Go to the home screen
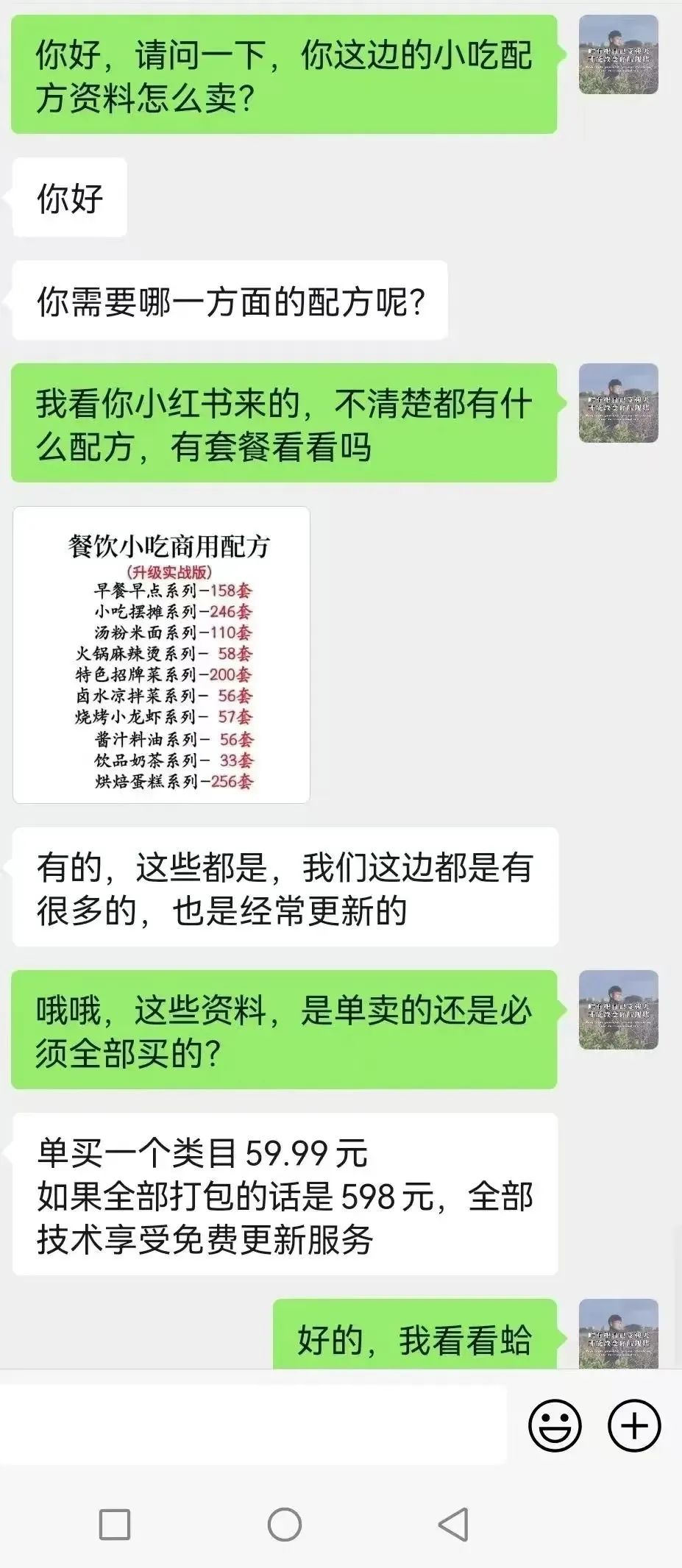The width and height of the screenshot is (682, 1568). pos(285,1524)
